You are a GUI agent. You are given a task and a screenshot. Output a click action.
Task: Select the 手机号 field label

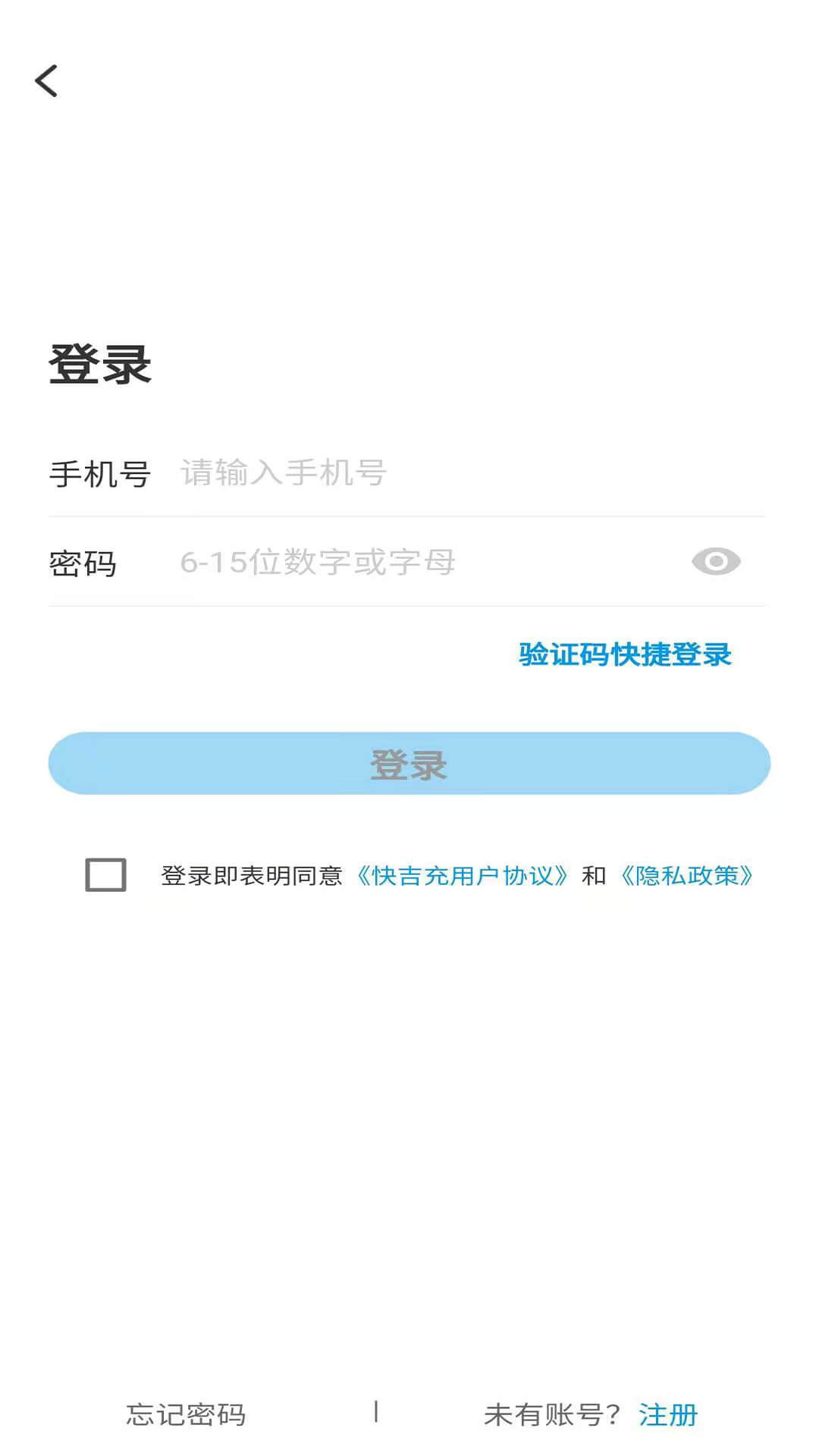(x=101, y=472)
